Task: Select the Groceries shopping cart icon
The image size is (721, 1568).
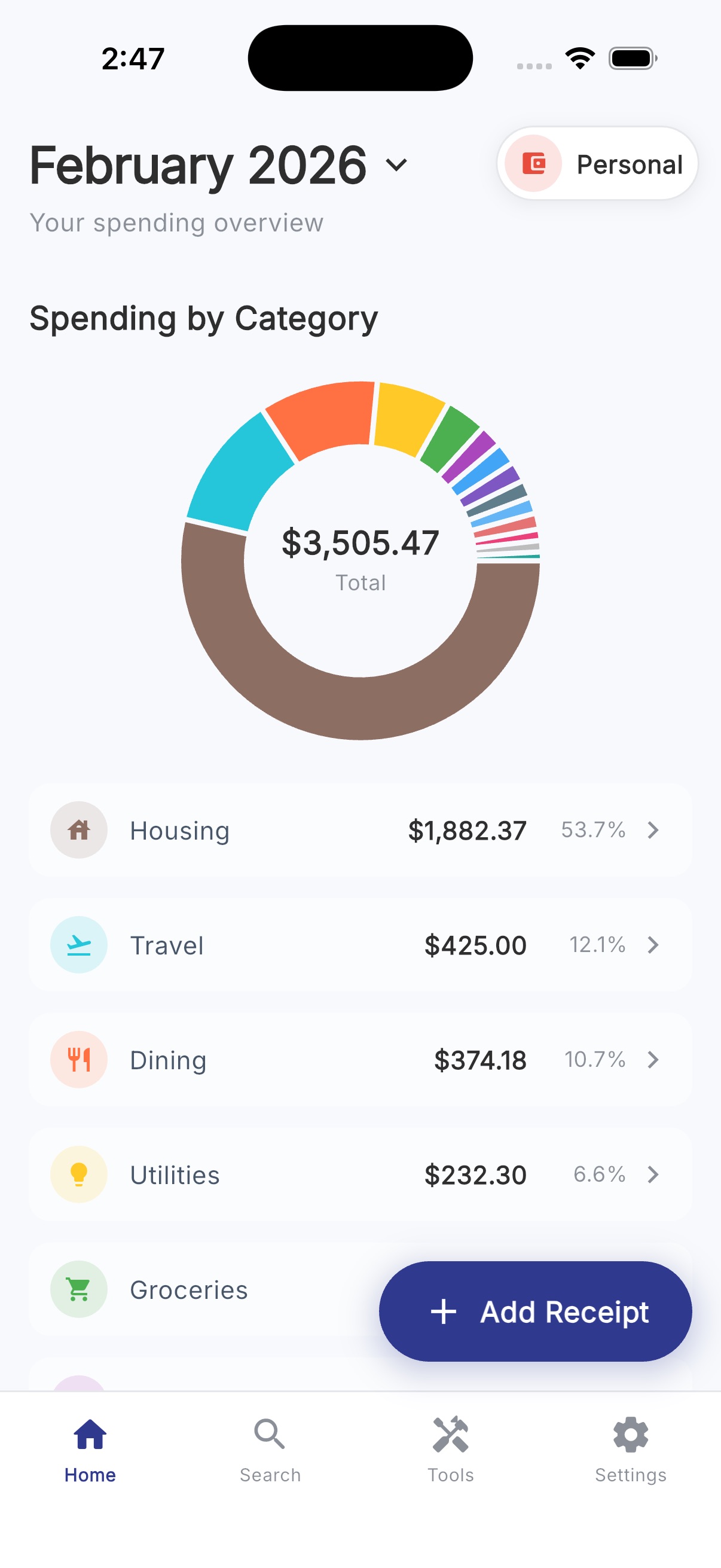Action: click(x=78, y=1289)
